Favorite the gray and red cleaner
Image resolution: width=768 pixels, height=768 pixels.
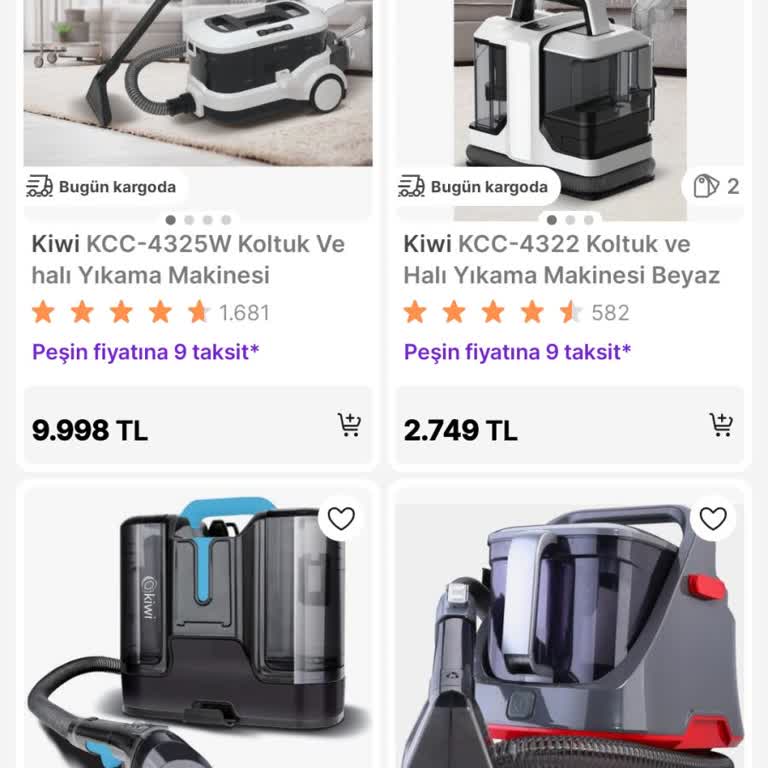(713, 519)
